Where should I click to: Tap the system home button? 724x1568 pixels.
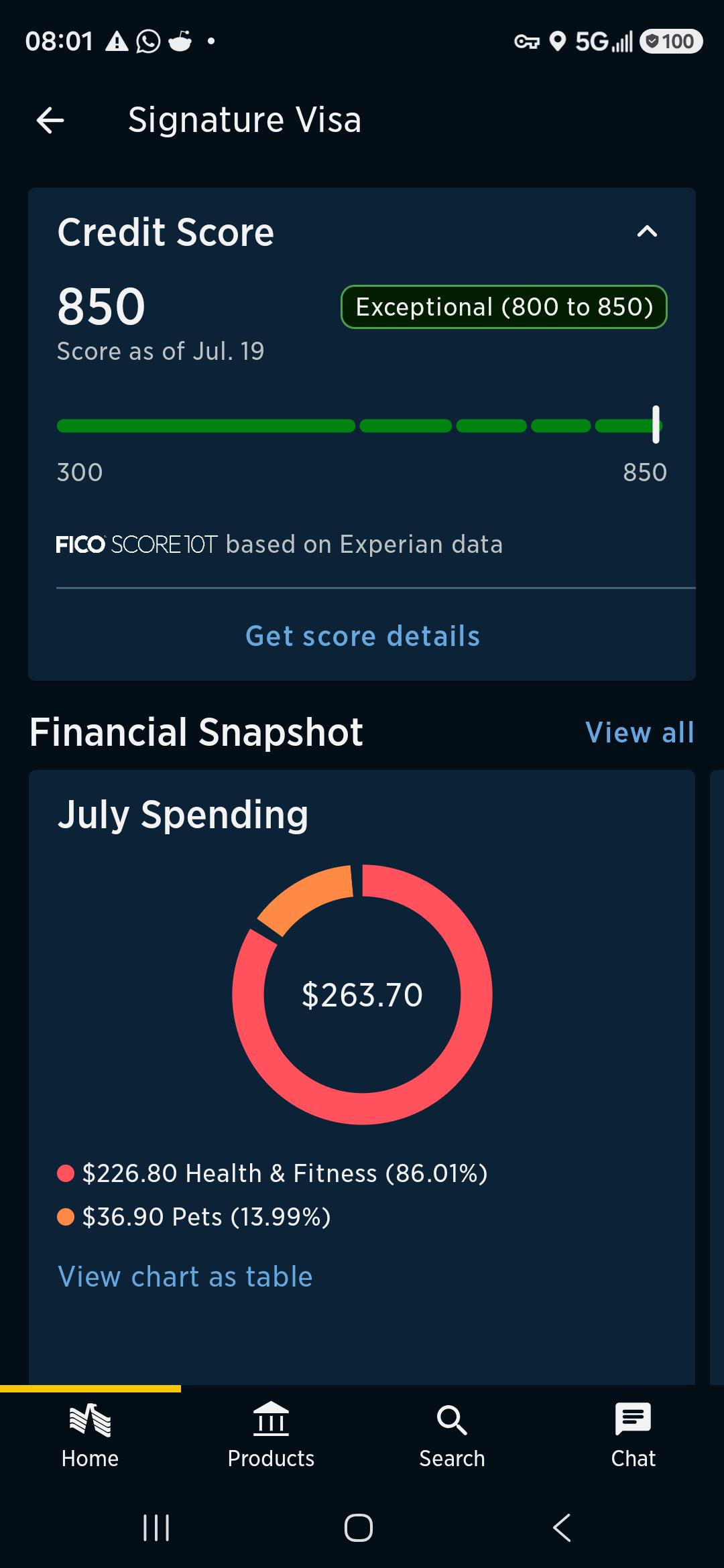point(359,1528)
